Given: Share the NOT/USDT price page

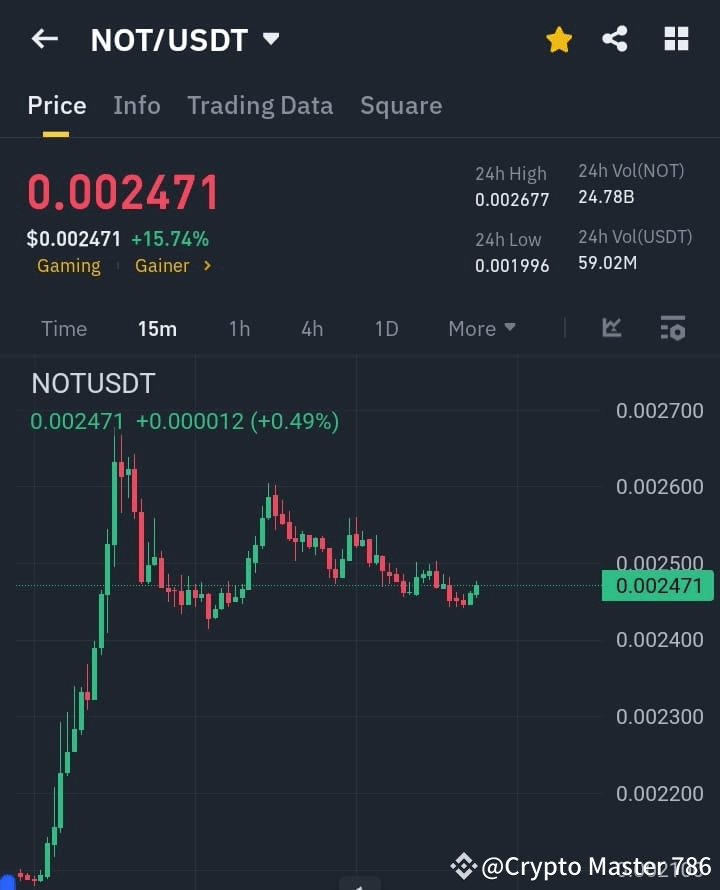Looking at the screenshot, I should [x=616, y=39].
